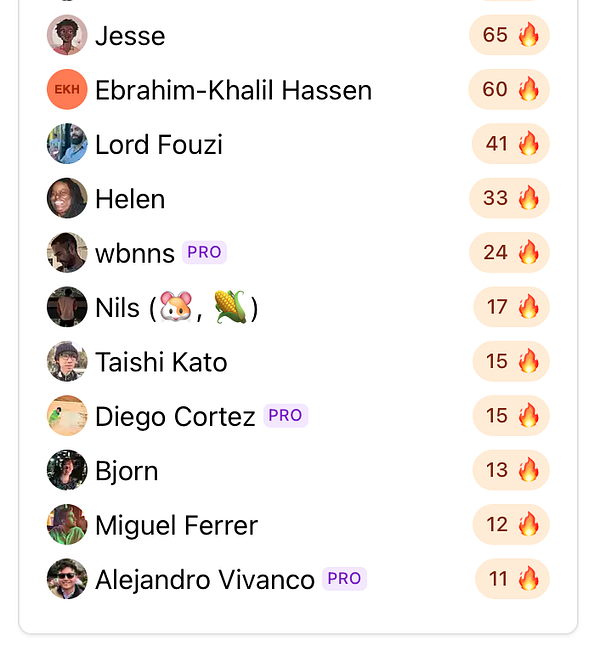Open Lord Fouzi's profile row
The image size is (600, 663).
point(158,145)
